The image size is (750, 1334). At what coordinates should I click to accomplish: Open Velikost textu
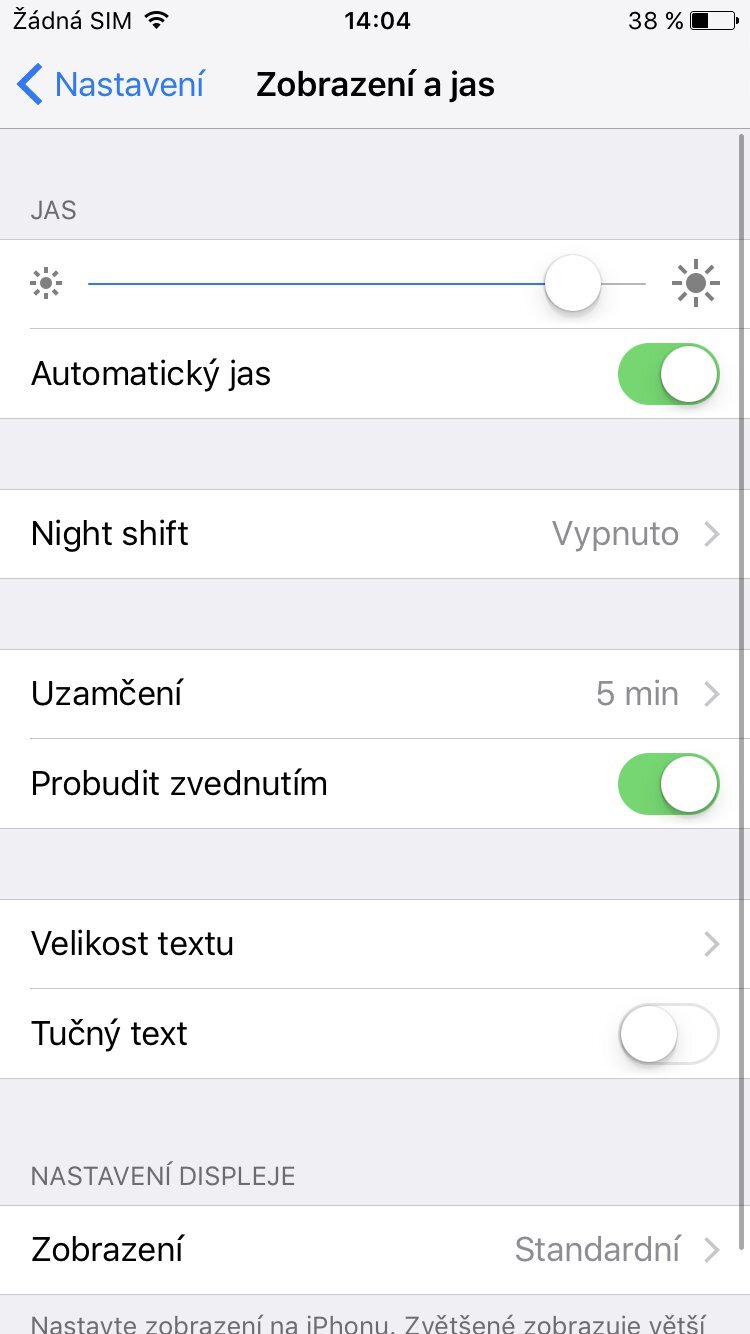375,944
